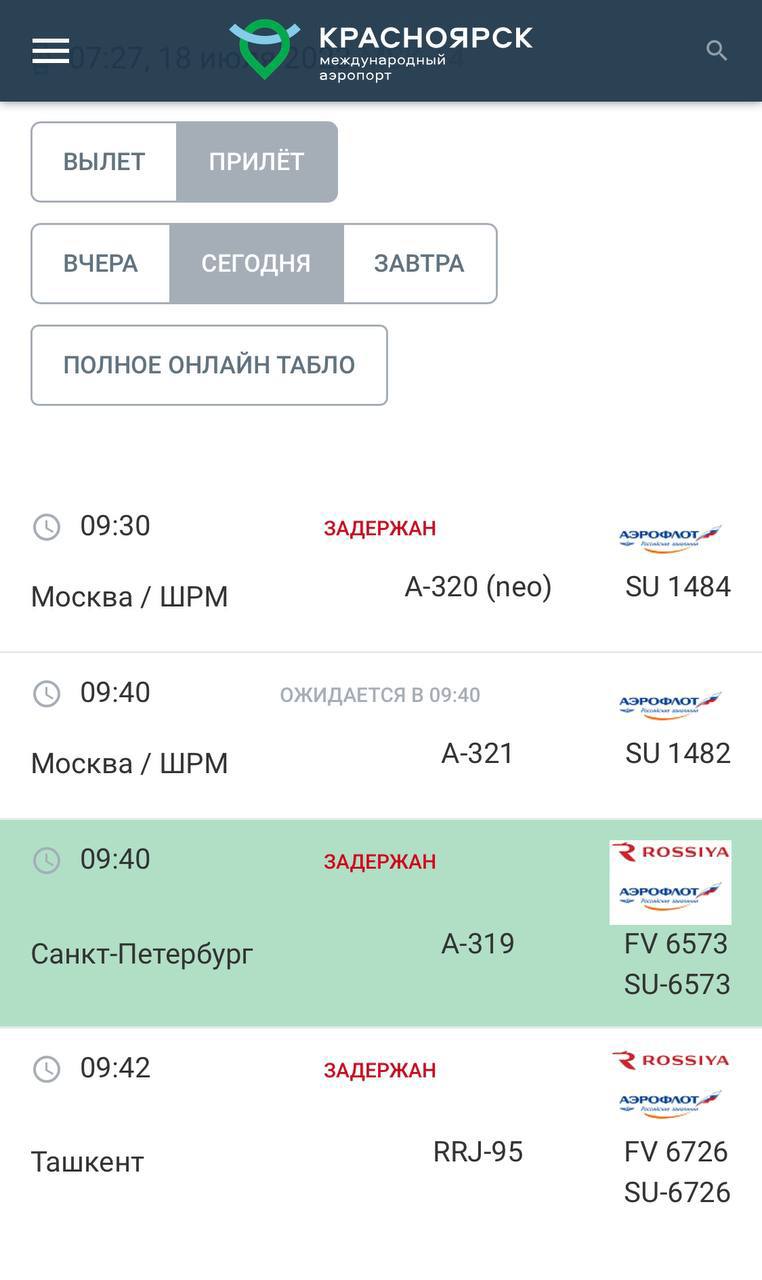Switch to ЗАВТРА flights

click(419, 264)
